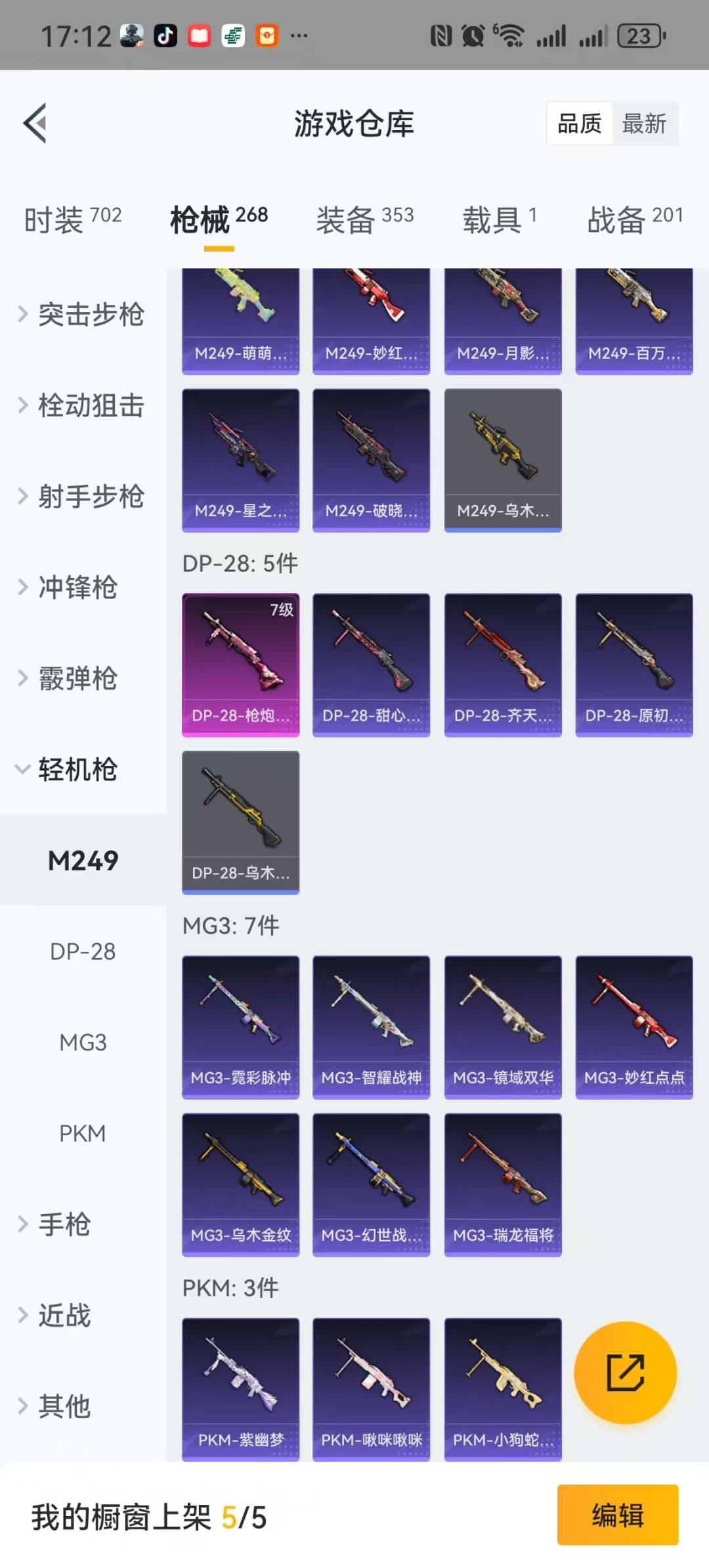Open the MG3-霓彩脉冲 skin
This screenshot has width=709, height=1568.
pos(240,1026)
